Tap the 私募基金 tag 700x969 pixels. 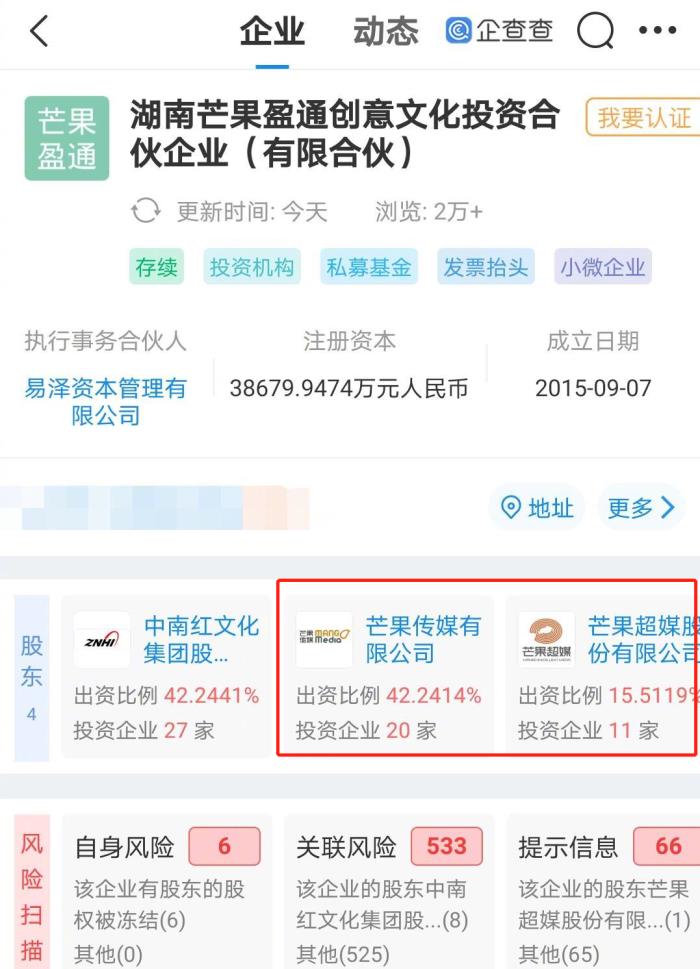click(369, 267)
